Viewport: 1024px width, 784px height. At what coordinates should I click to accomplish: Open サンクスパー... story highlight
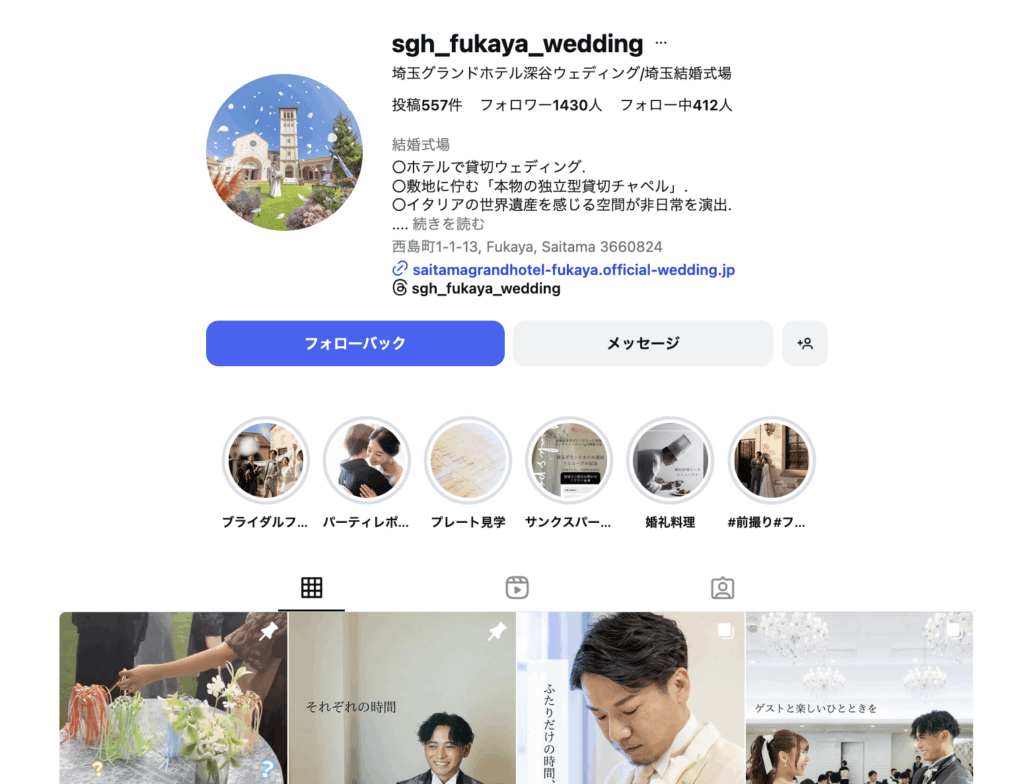click(569, 461)
